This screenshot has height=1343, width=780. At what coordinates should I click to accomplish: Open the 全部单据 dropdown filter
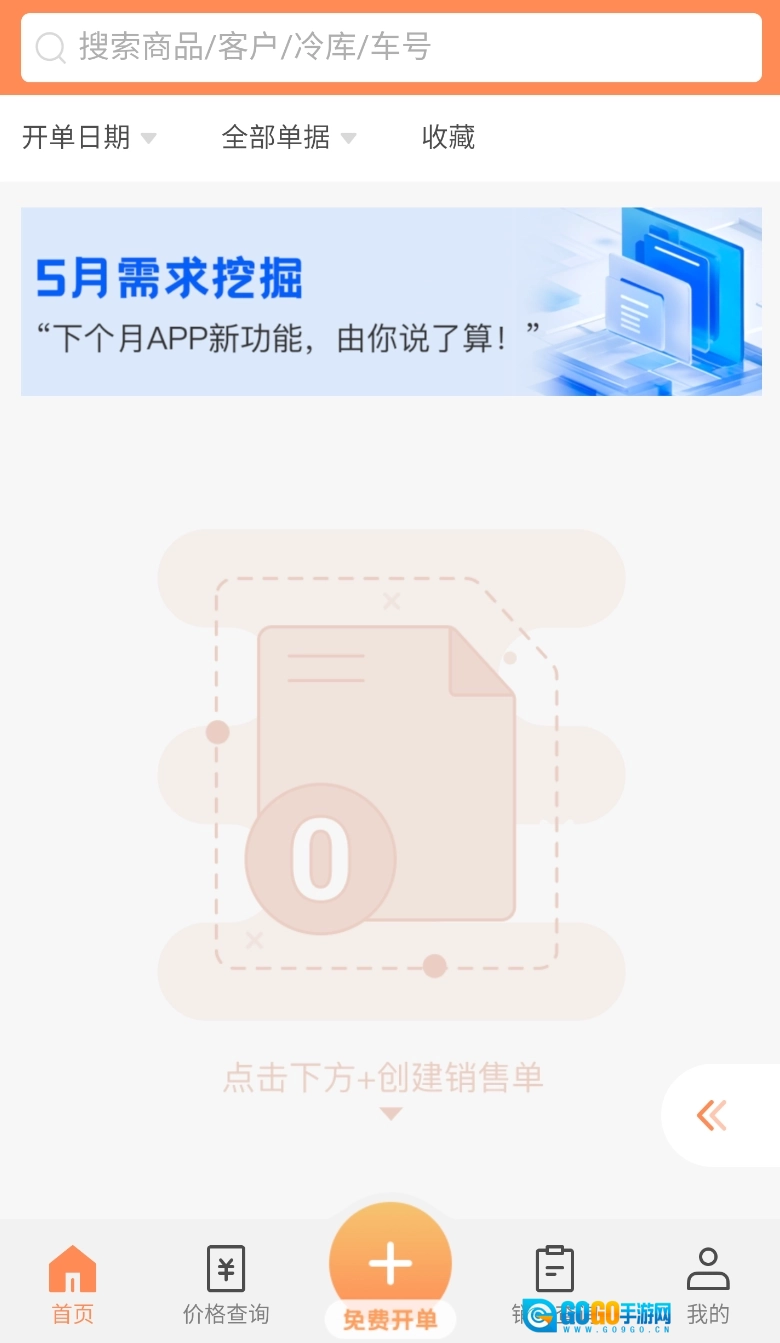point(288,137)
